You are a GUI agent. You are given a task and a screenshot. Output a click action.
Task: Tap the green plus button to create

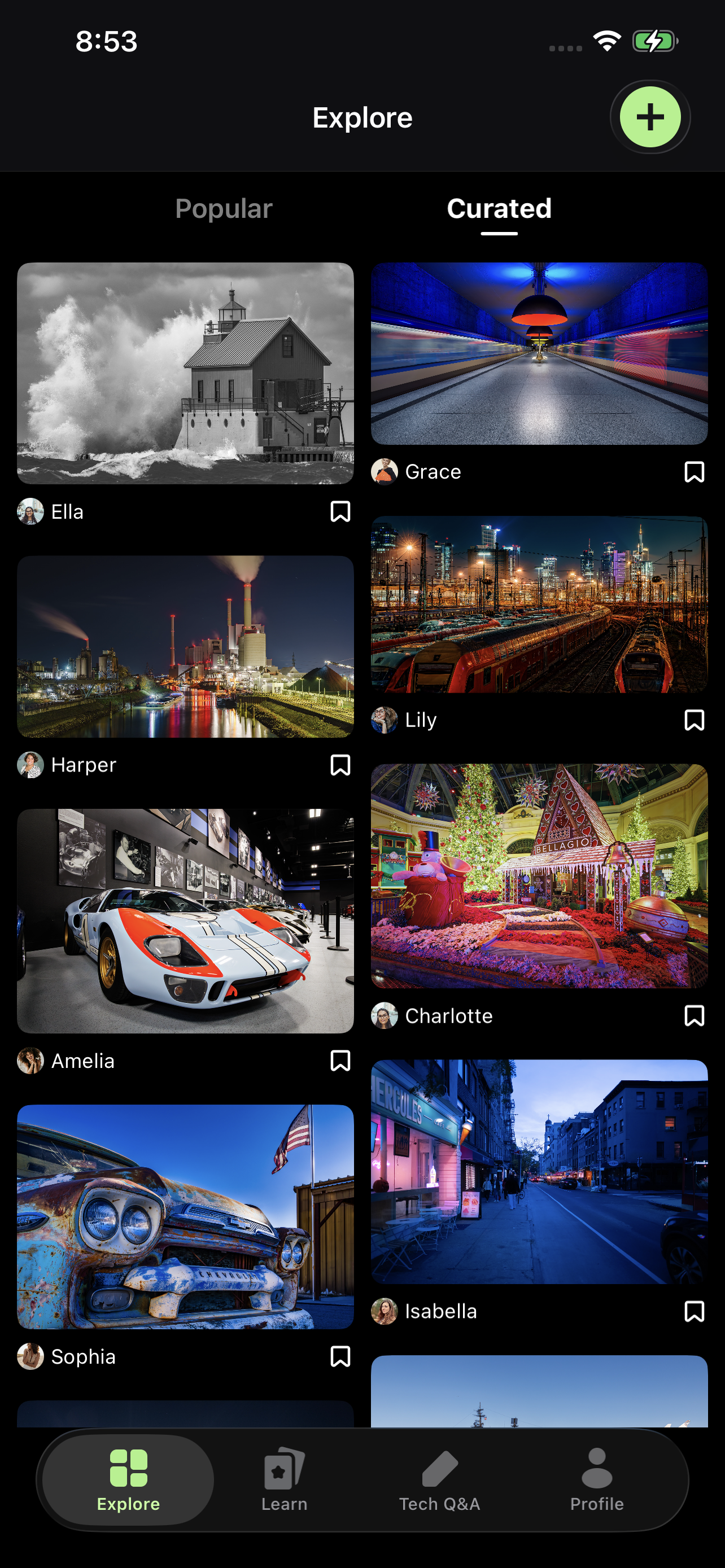(649, 117)
